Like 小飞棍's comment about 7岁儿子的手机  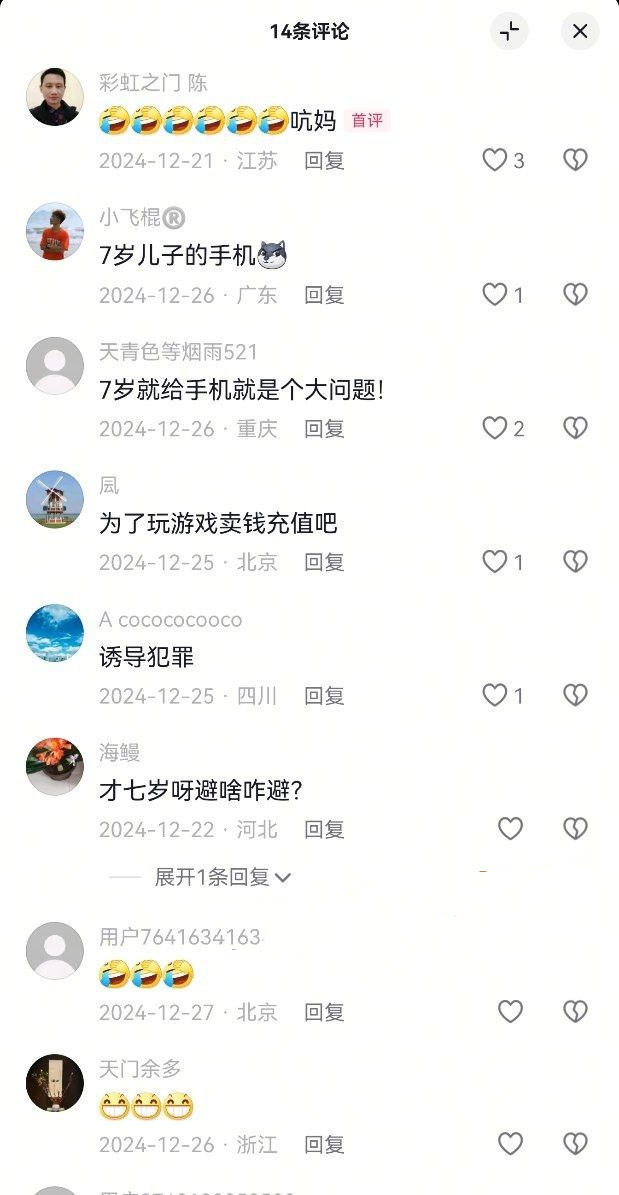(x=495, y=294)
